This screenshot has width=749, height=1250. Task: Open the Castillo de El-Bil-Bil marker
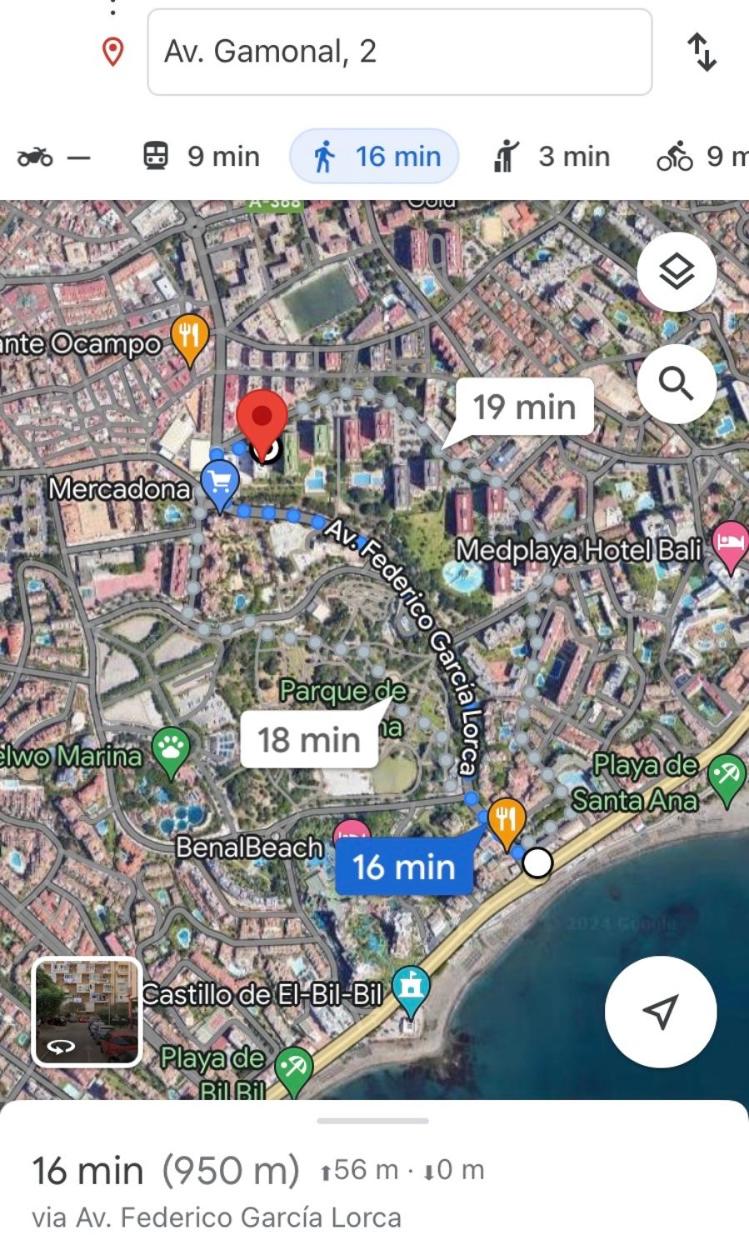411,986
